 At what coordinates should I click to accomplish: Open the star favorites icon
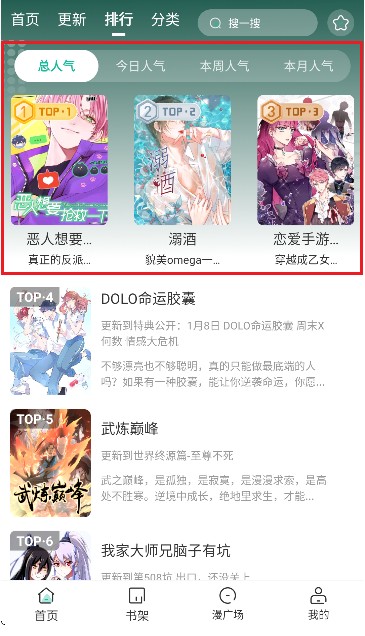coord(341,23)
